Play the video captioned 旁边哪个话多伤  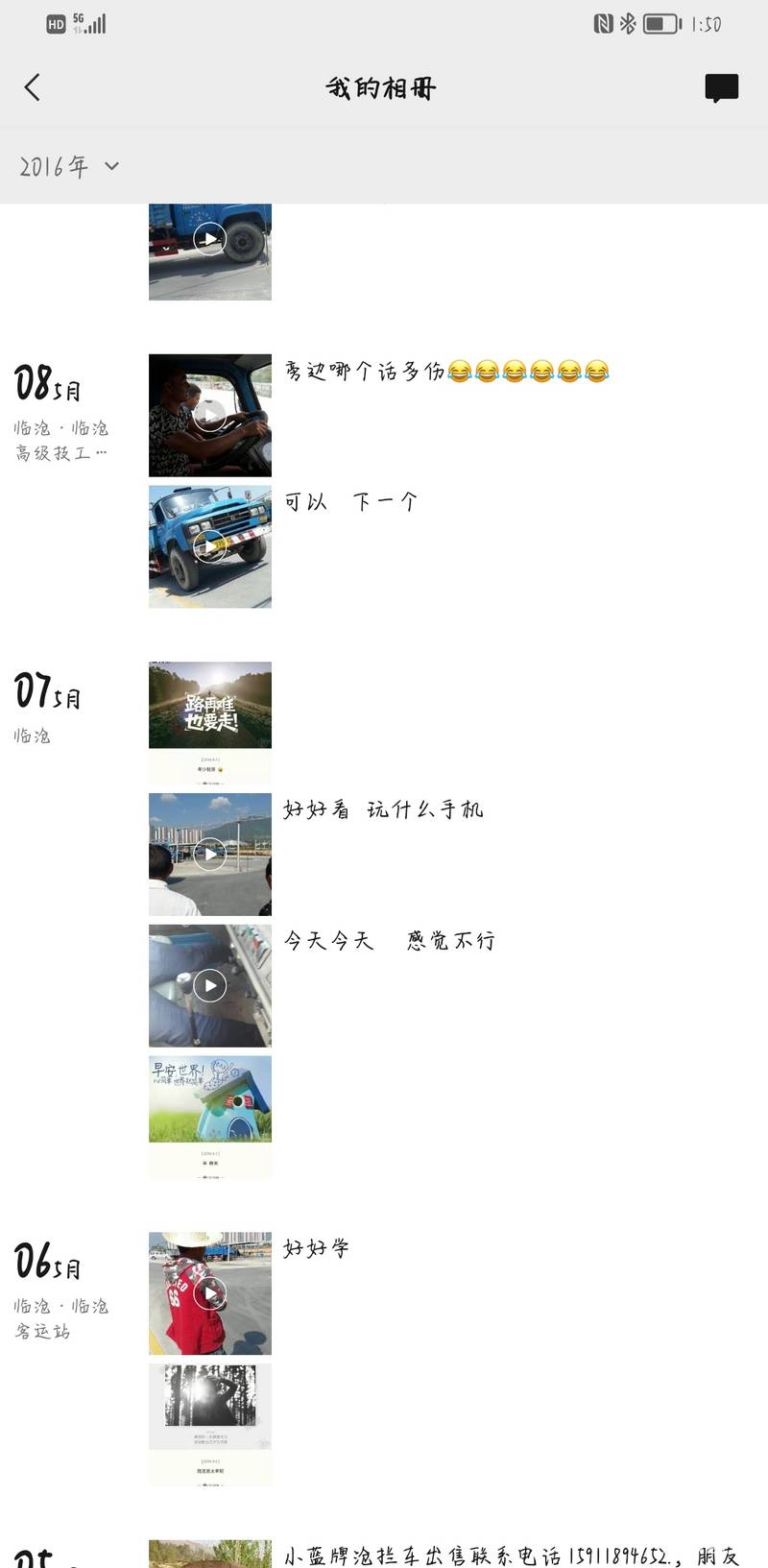tap(209, 415)
